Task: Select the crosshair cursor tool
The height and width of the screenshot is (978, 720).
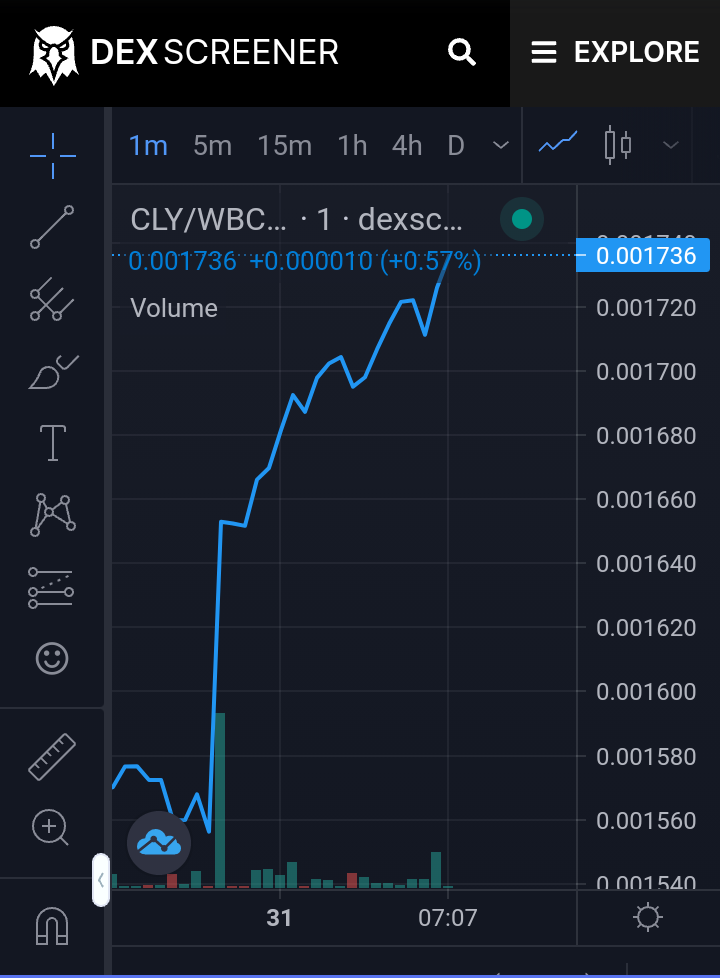Action: point(53,156)
